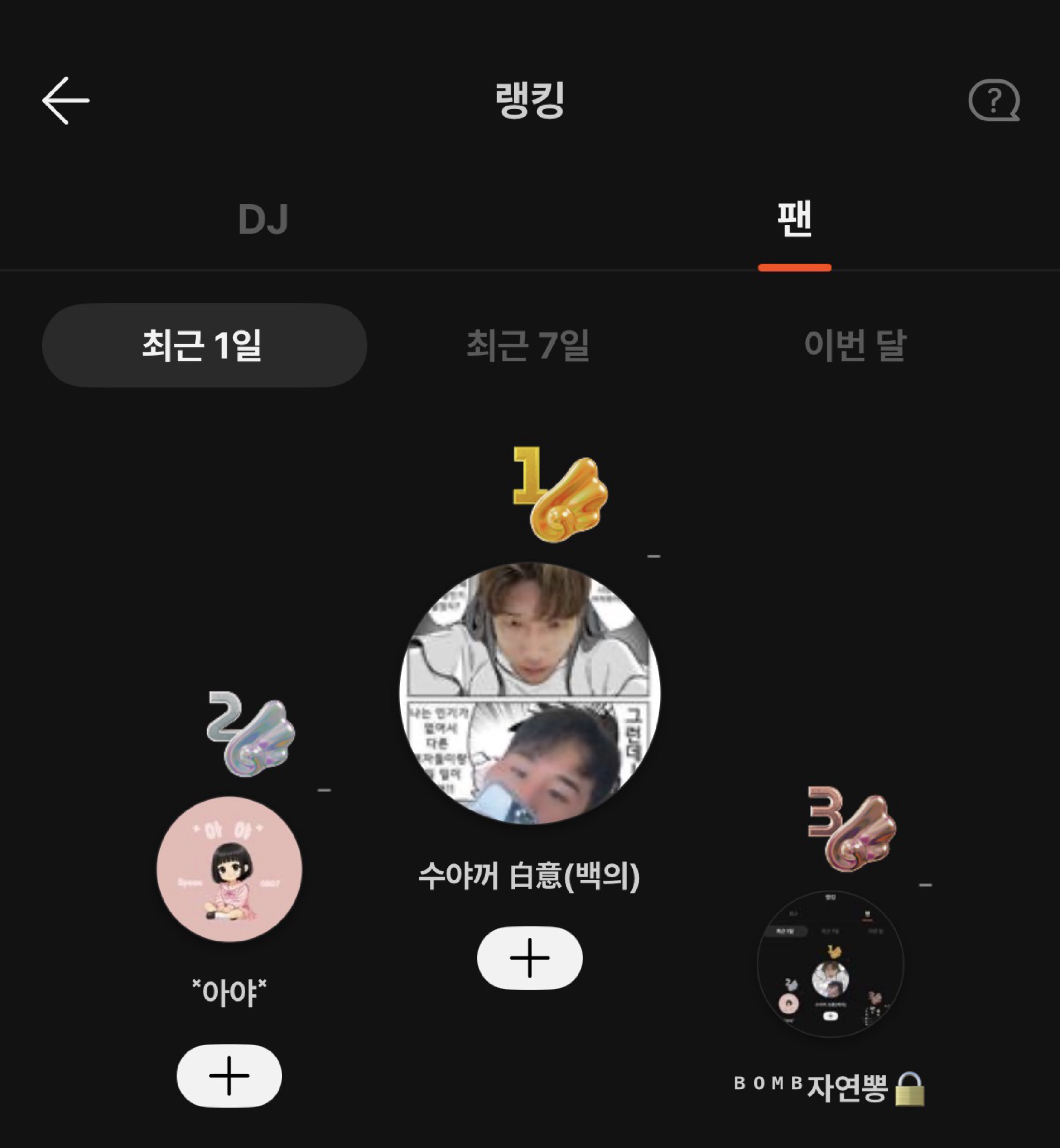The height and width of the screenshot is (1148, 1060).
Task: Select the 팬 tab
Action: [795, 219]
